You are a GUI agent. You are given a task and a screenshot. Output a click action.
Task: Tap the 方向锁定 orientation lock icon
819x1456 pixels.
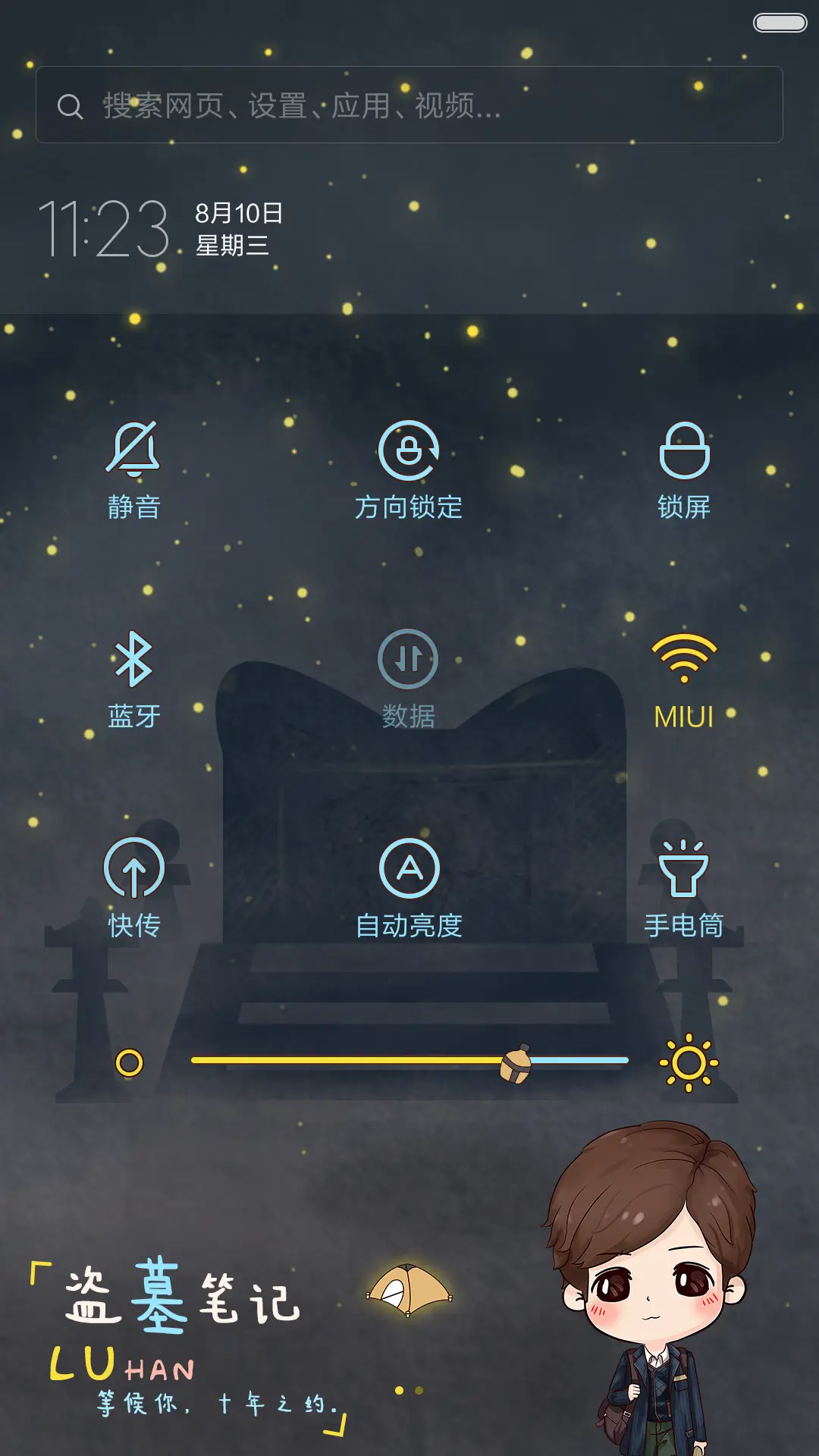tap(409, 453)
